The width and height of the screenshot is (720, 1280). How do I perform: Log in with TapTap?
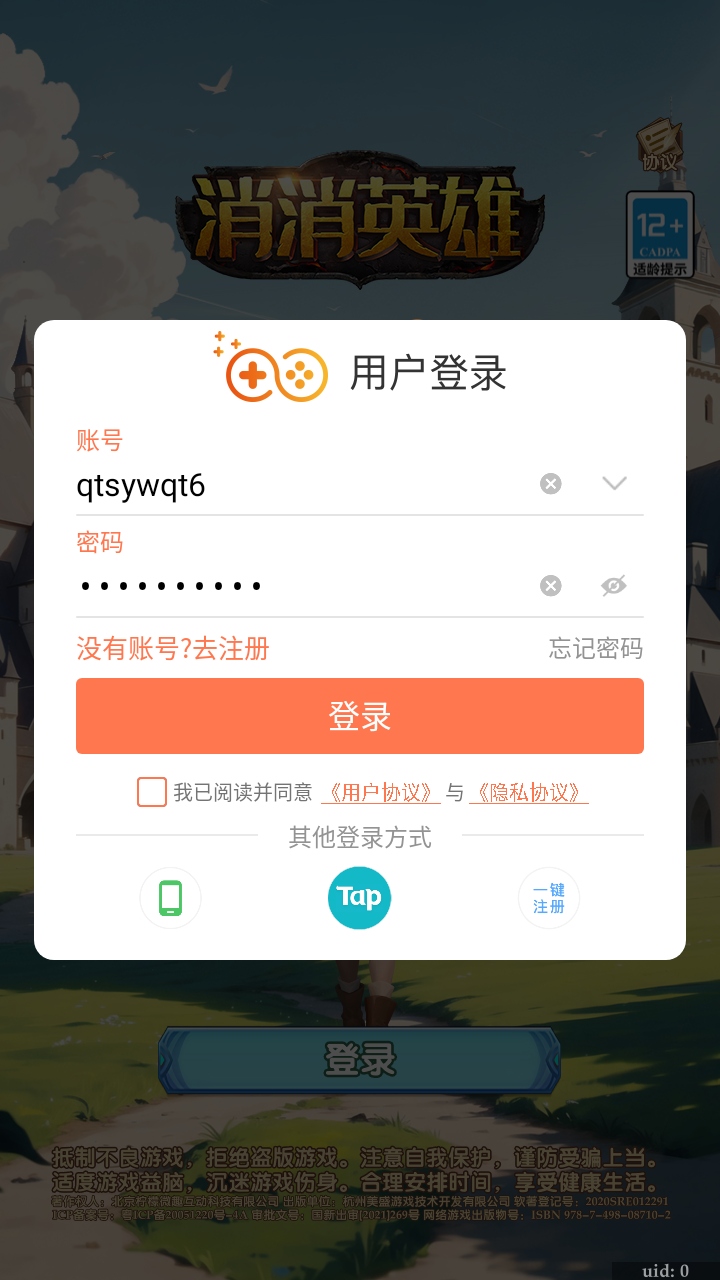click(x=359, y=898)
